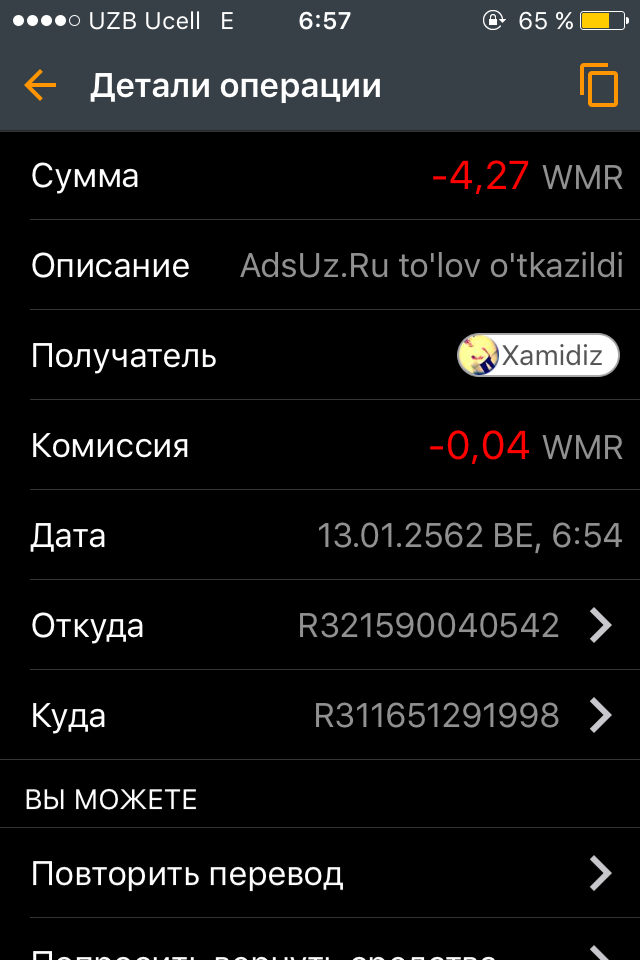Screen dimensions: 640x960
Task: Select Повторить перевод
Action: tap(320, 874)
